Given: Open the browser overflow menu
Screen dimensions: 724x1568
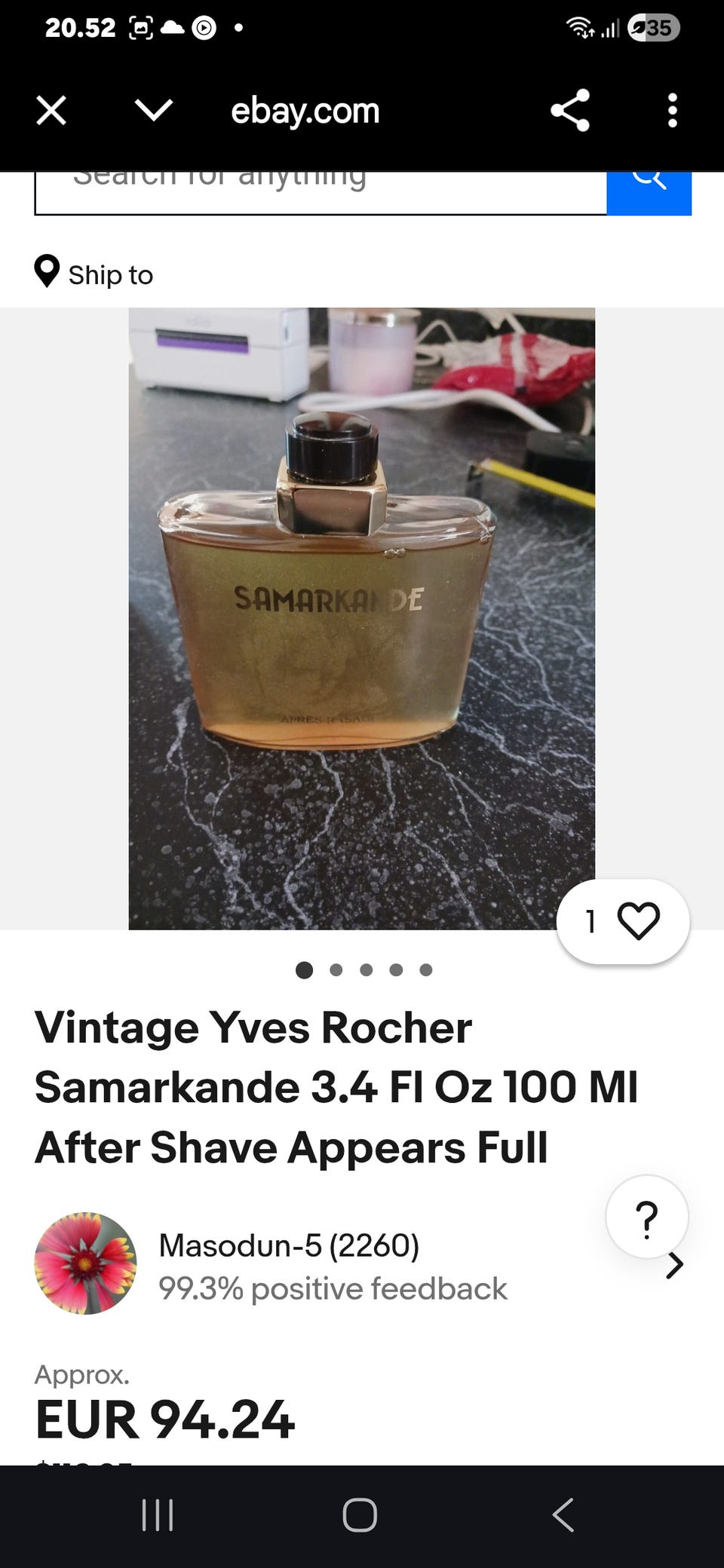Looking at the screenshot, I should [672, 111].
